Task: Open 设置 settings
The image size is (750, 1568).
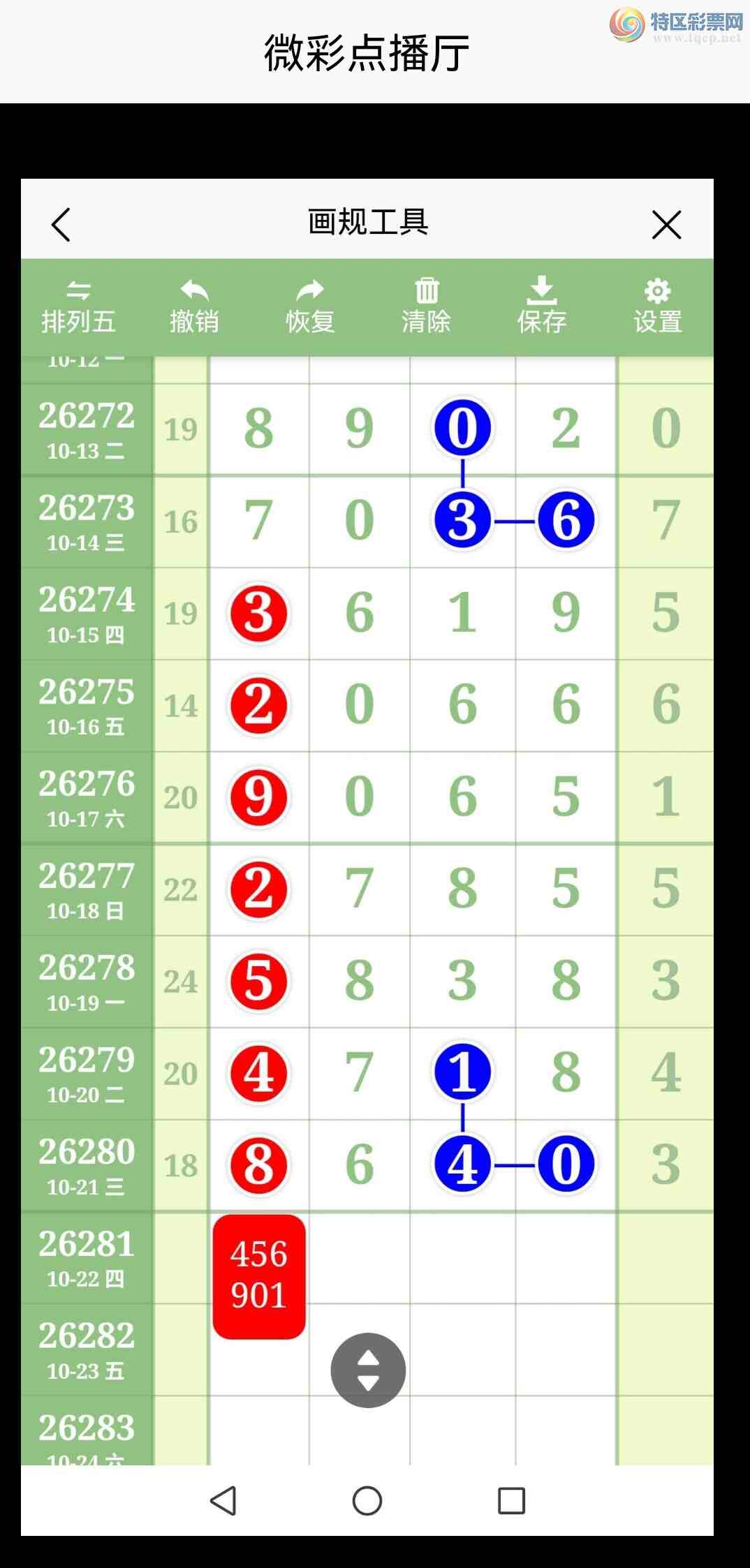Action: [x=658, y=307]
